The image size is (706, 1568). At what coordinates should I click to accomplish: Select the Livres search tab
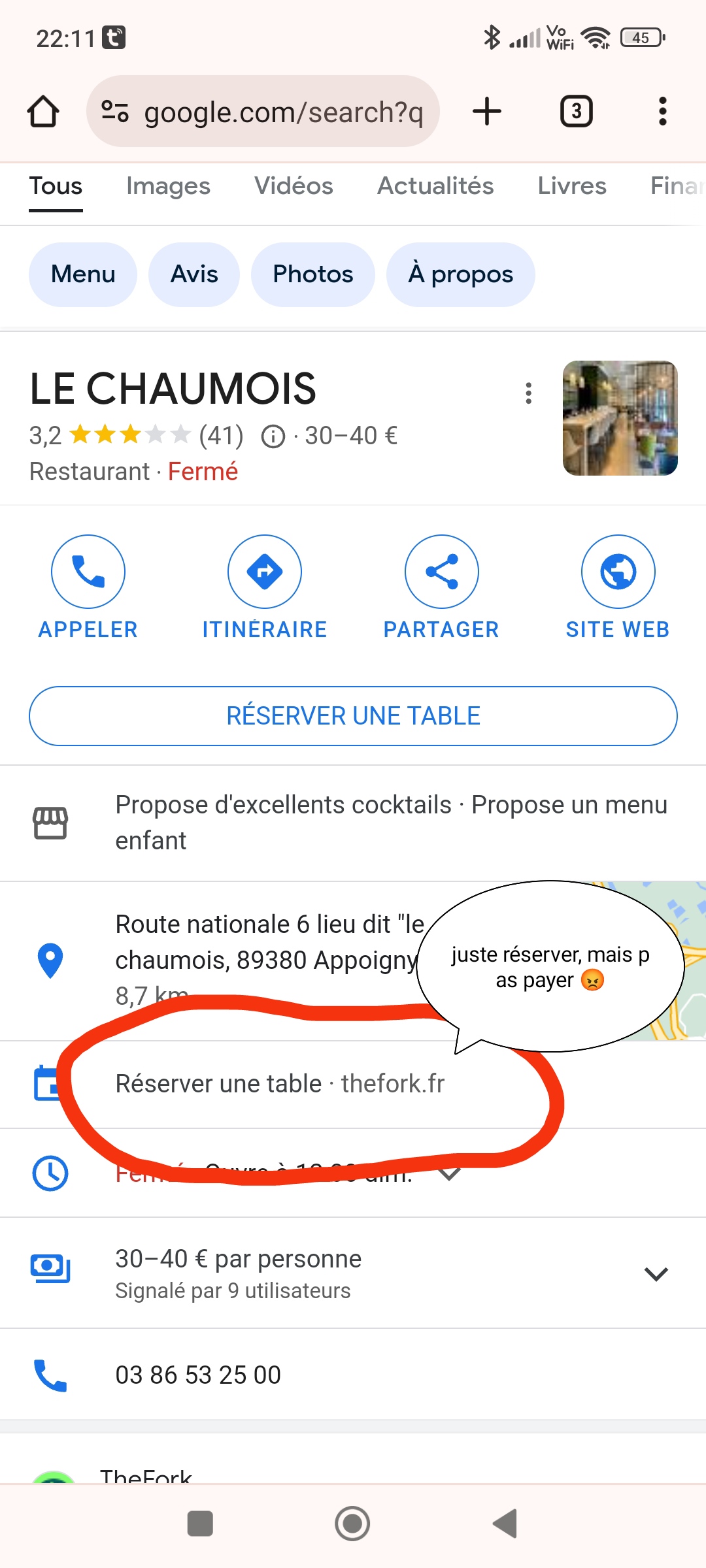pos(572,186)
